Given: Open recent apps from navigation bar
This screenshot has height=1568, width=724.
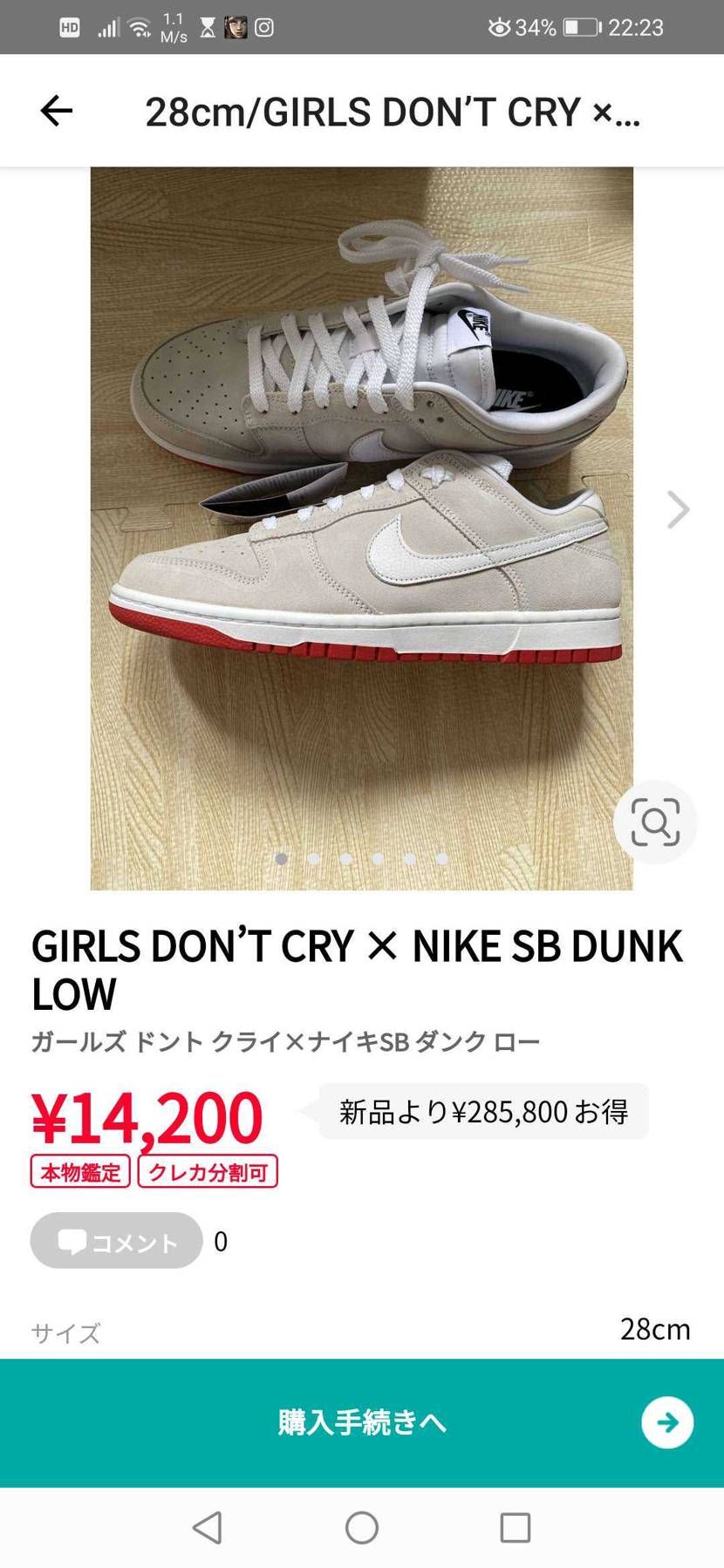Looking at the screenshot, I should [515, 1527].
